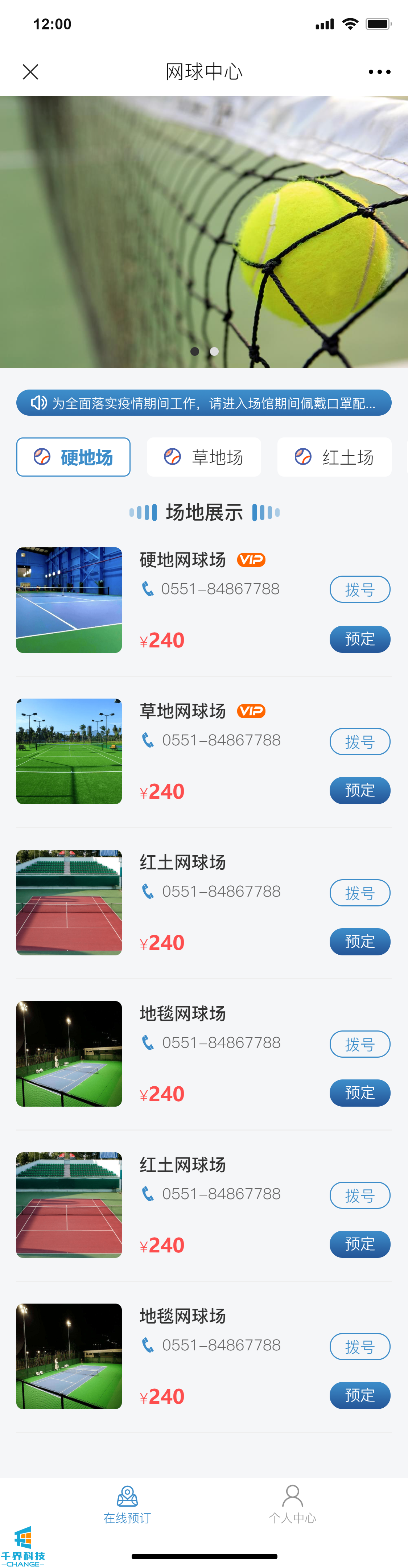Reserve 草地网球场 with 预定

[x=359, y=790]
